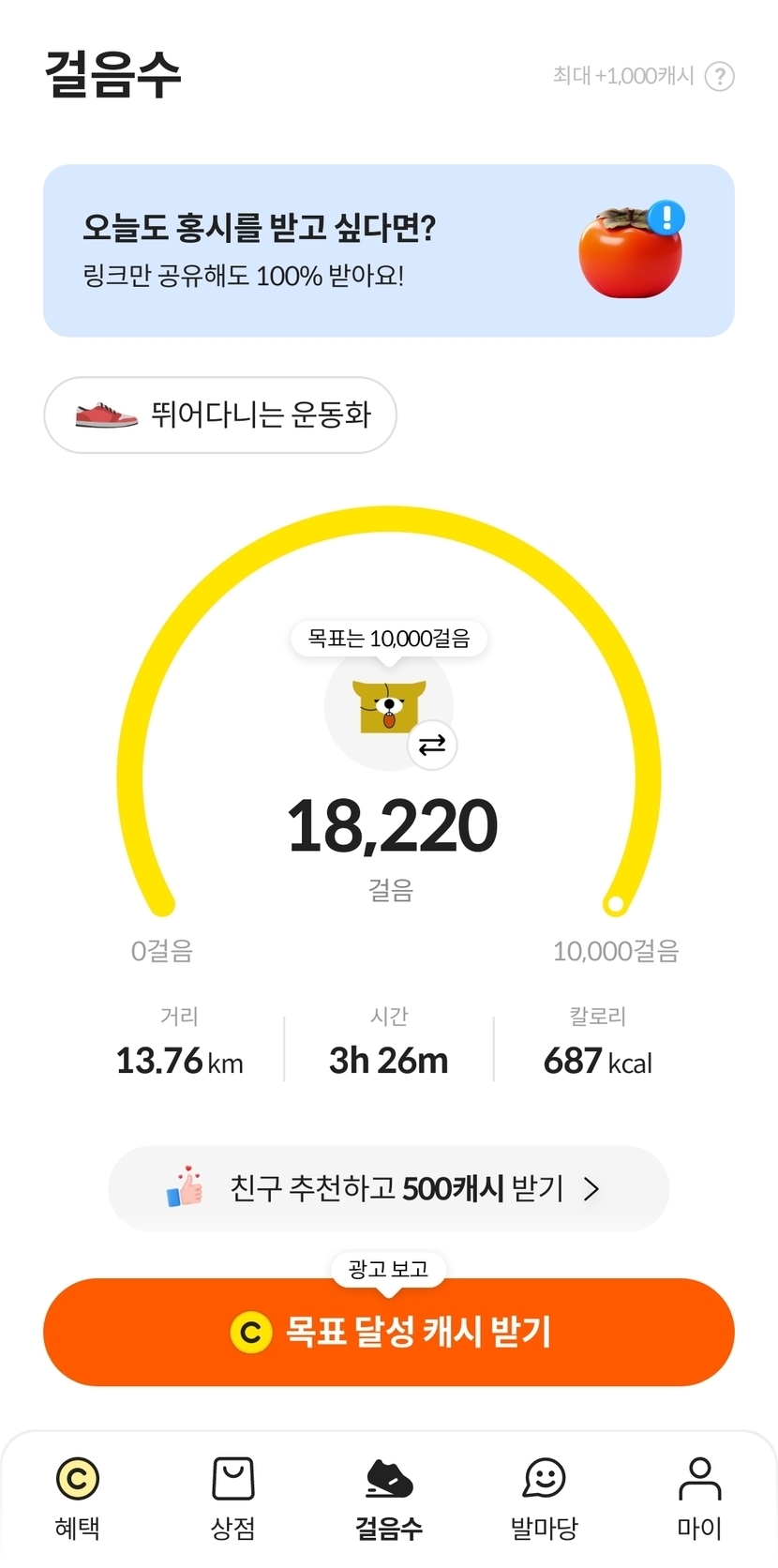The height and width of the screenshot is (1568, 778).
Task: Select the 걸음수 tab
Action: (x=389, y=1498)
